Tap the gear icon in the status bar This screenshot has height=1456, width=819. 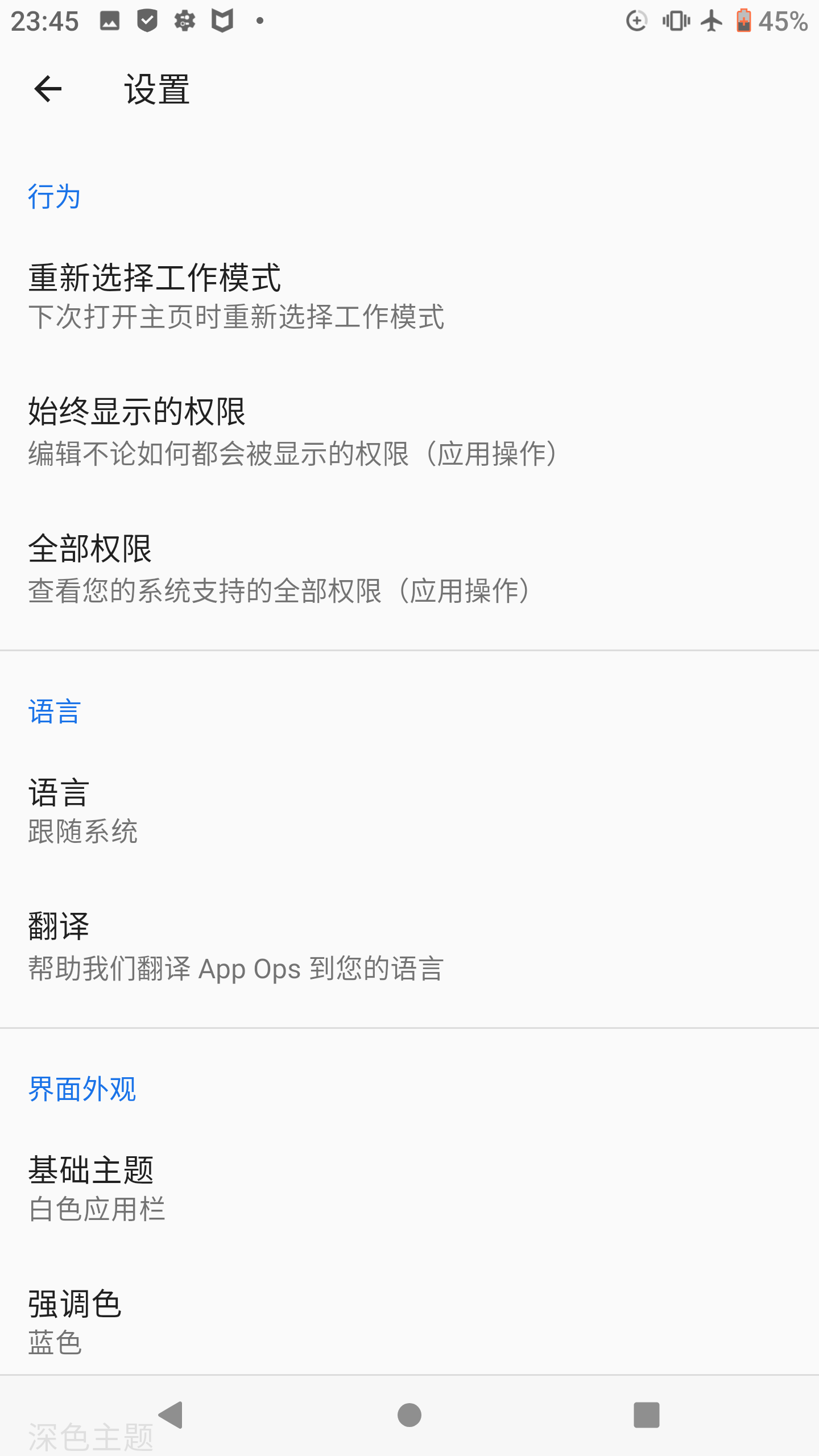184,21
